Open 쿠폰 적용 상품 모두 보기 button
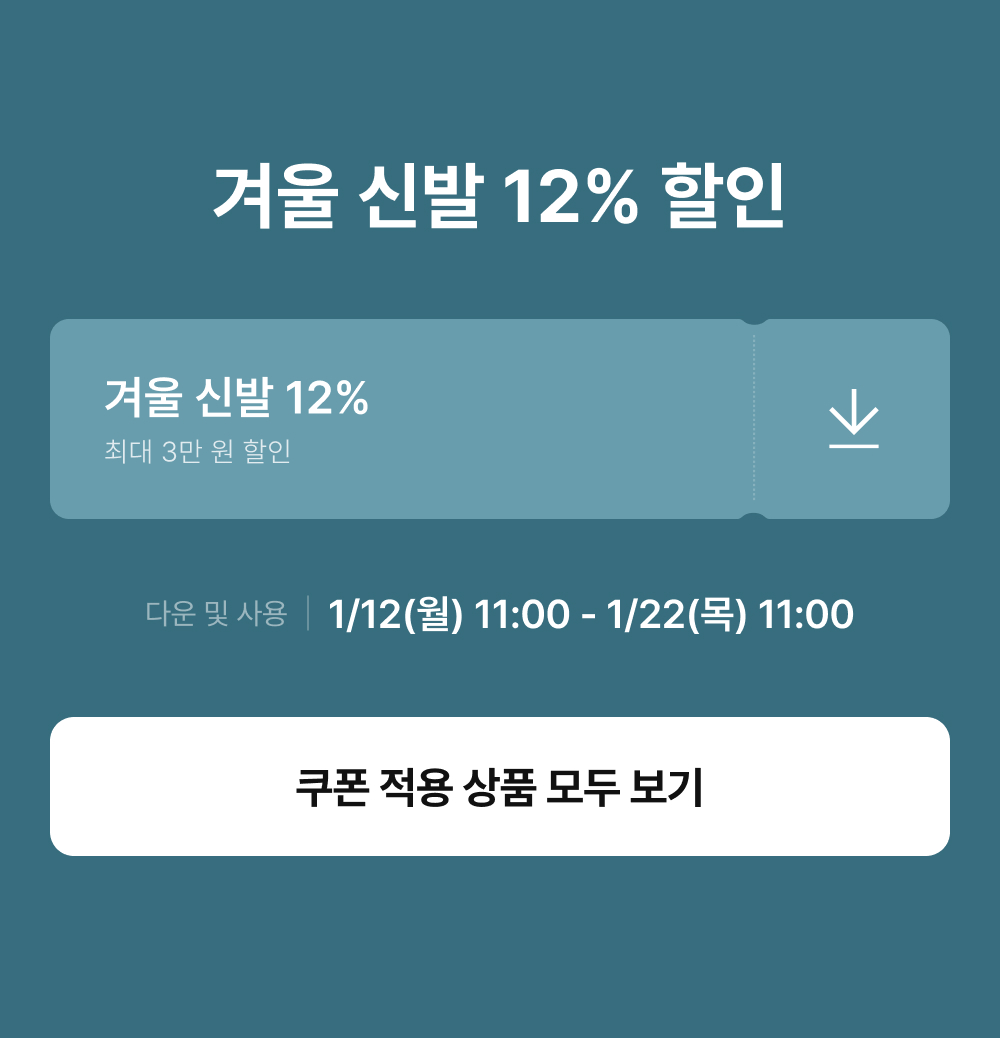Viewport: 1000px width, 1038px height. [x=500, y=786]
